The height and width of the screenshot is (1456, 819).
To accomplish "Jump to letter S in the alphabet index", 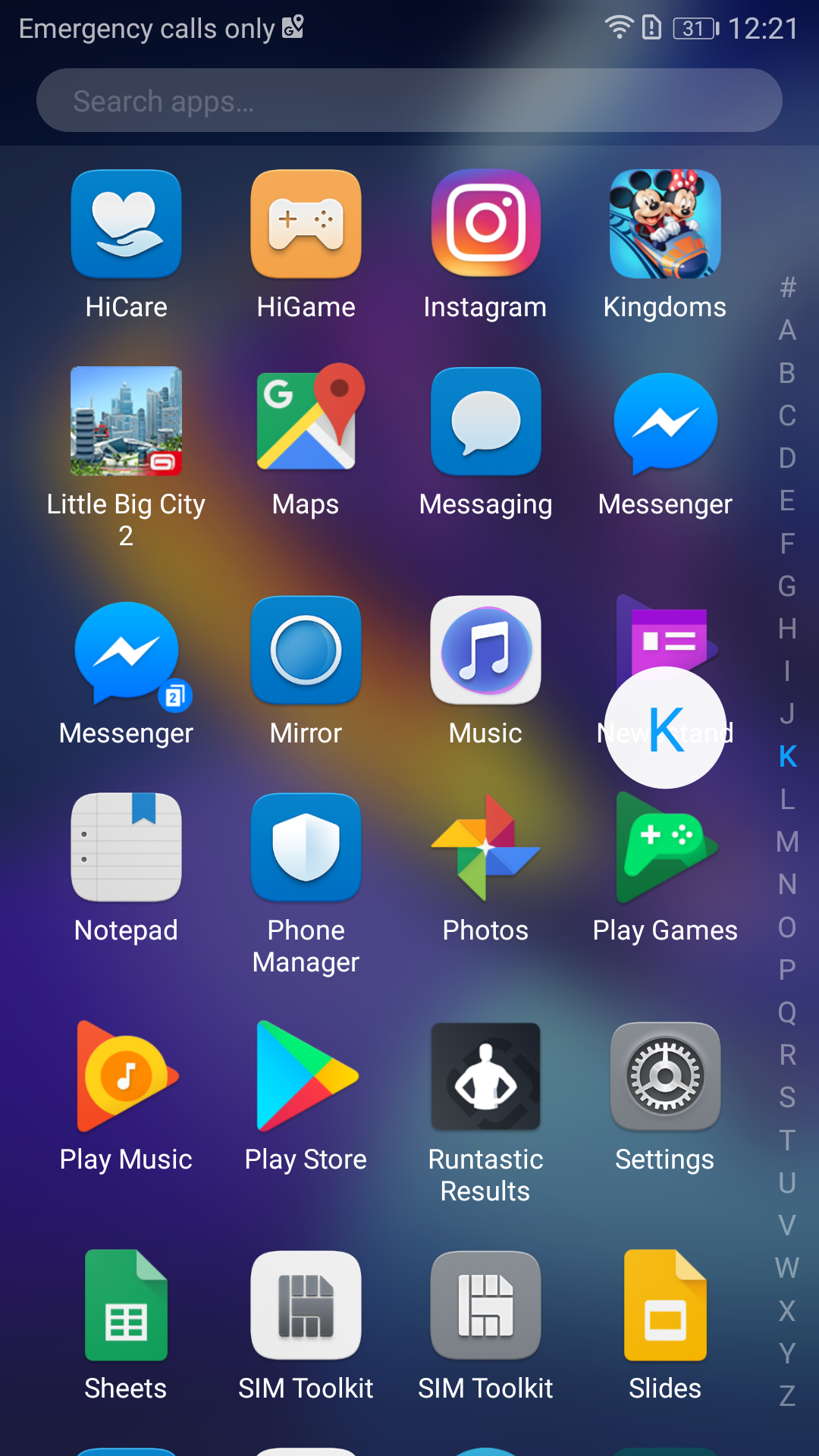I will point(787,1097).
